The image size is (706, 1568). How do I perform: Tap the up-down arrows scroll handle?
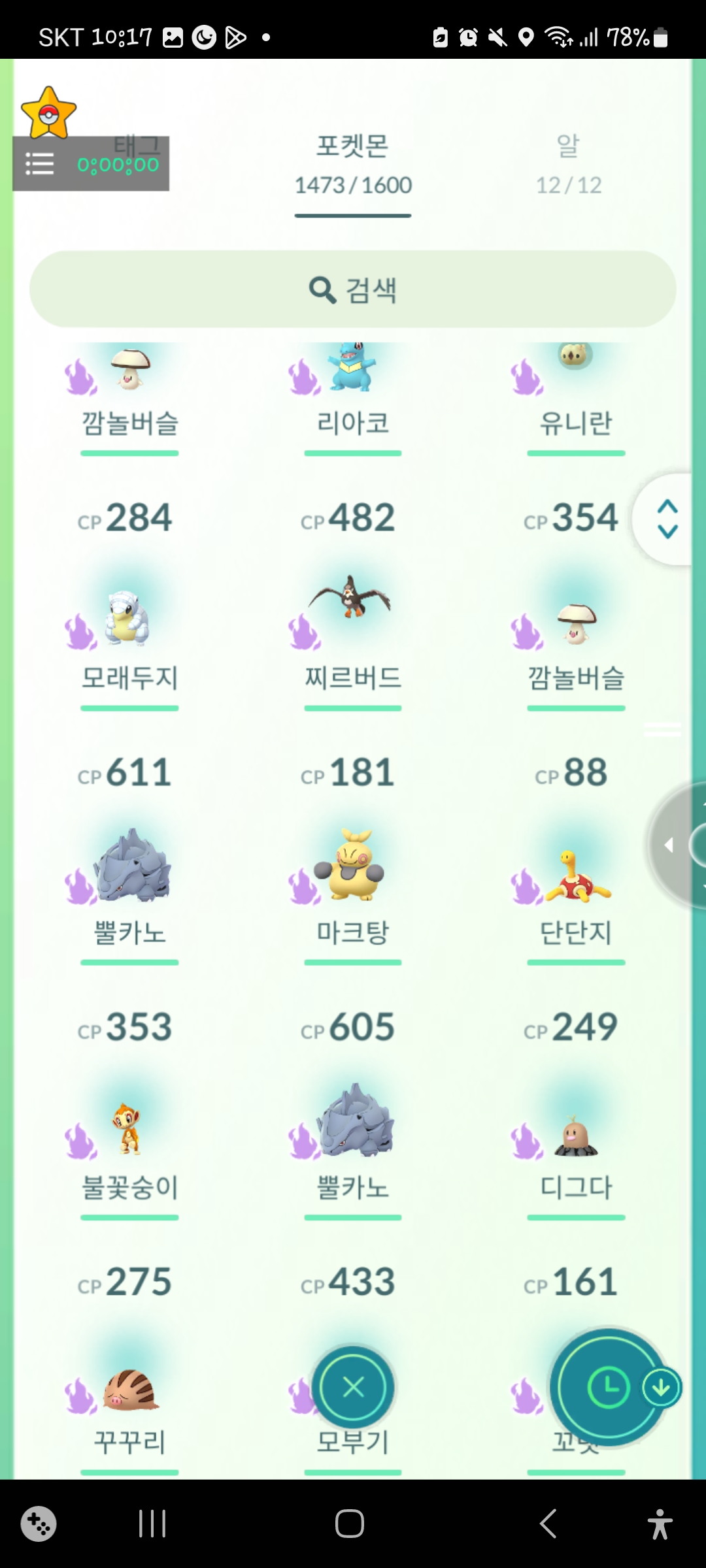point(667,519)
